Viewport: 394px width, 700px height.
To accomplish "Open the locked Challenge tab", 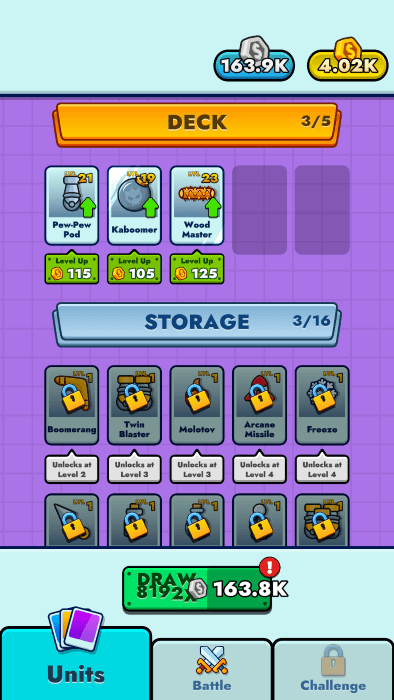I will pos(333,670).
